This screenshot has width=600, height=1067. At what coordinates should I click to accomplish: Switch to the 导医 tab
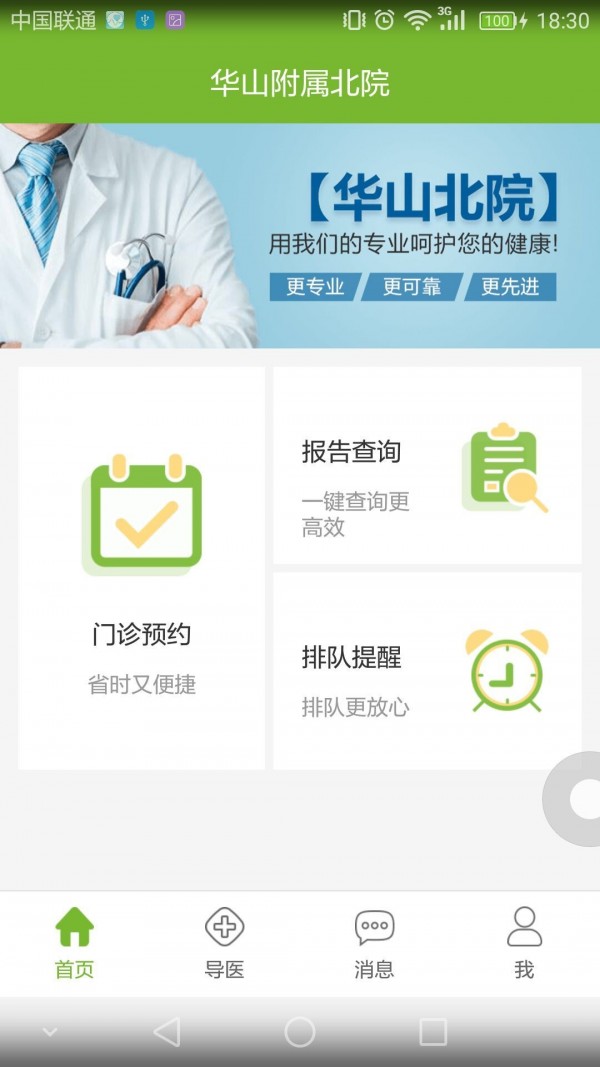coord(224,943)
